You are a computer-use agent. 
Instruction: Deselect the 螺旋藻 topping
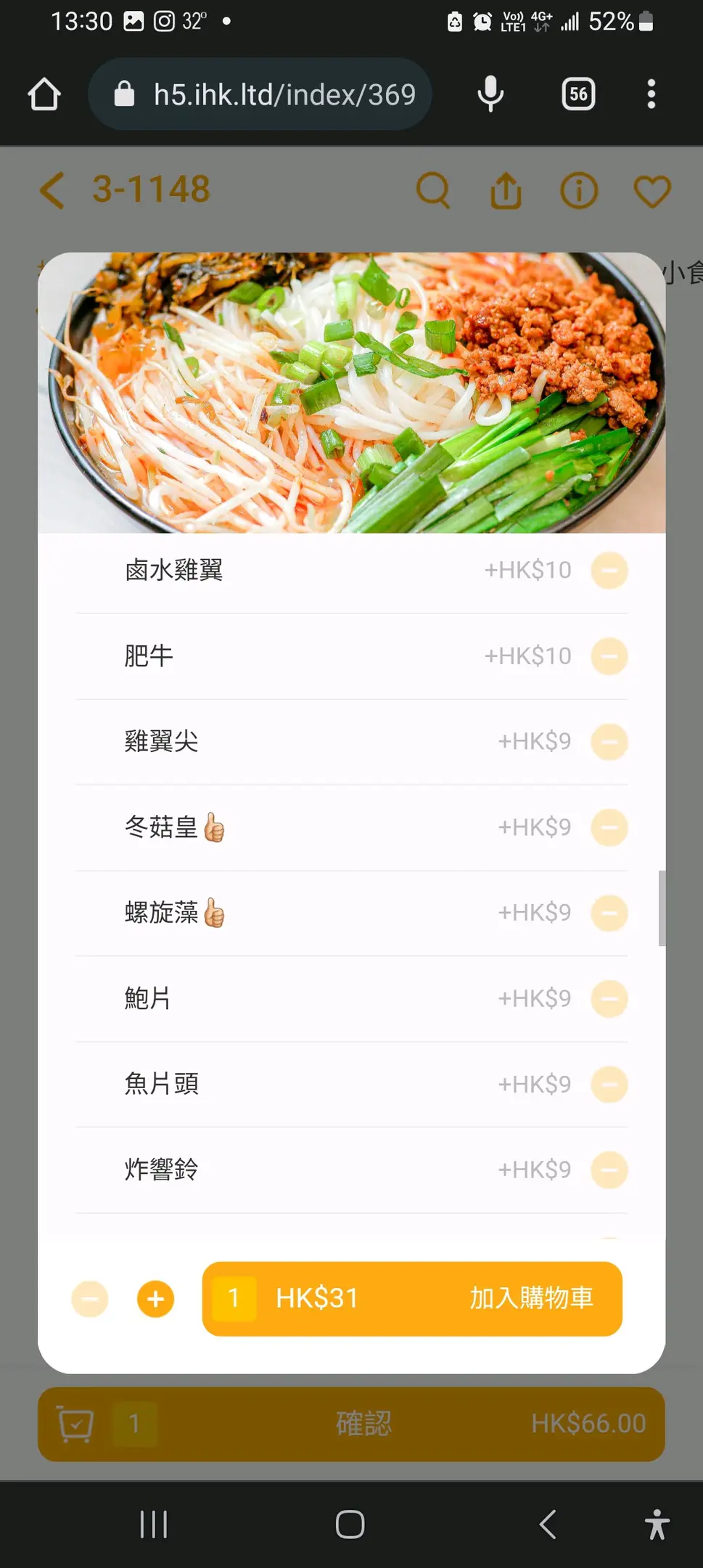tap(609, 912)
